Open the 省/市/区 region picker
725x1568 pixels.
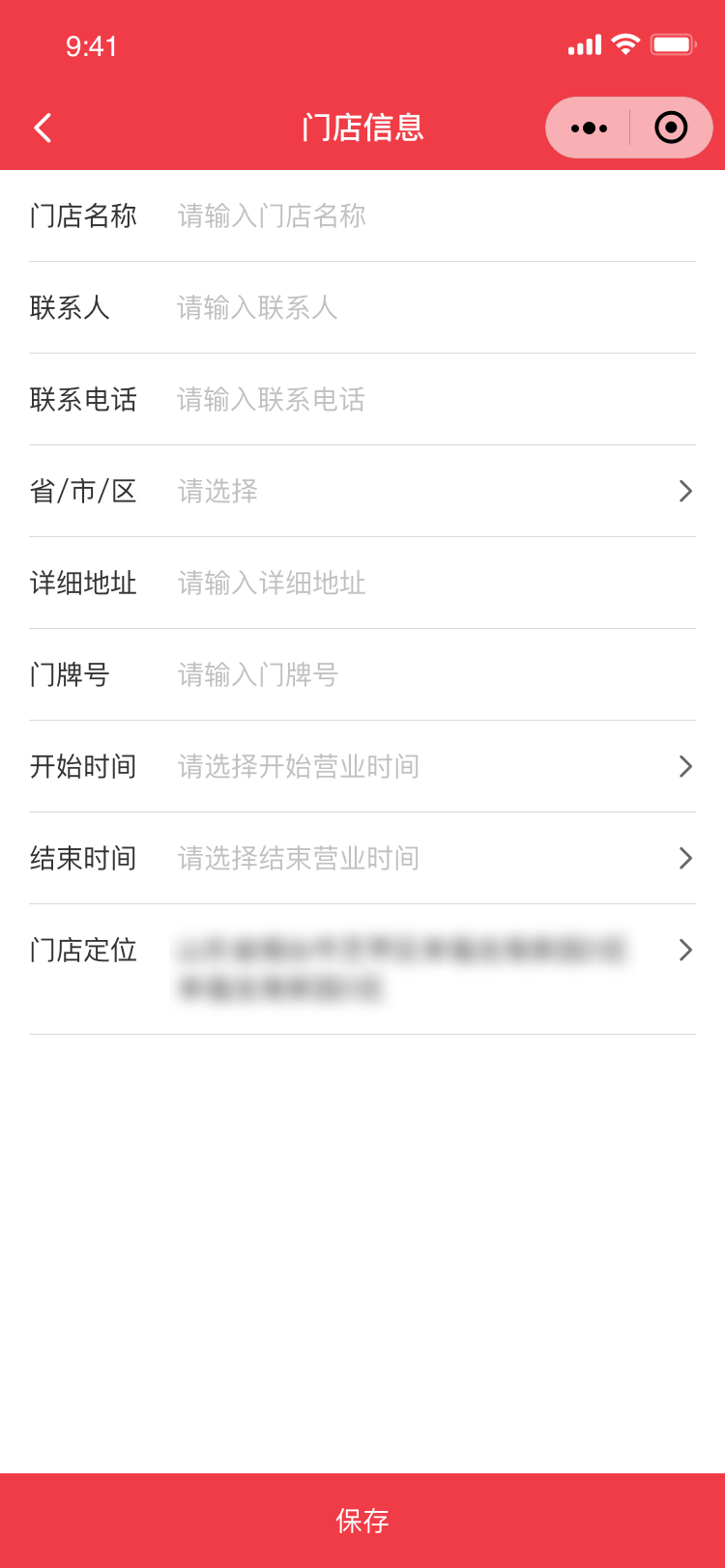tap(425, 491)
